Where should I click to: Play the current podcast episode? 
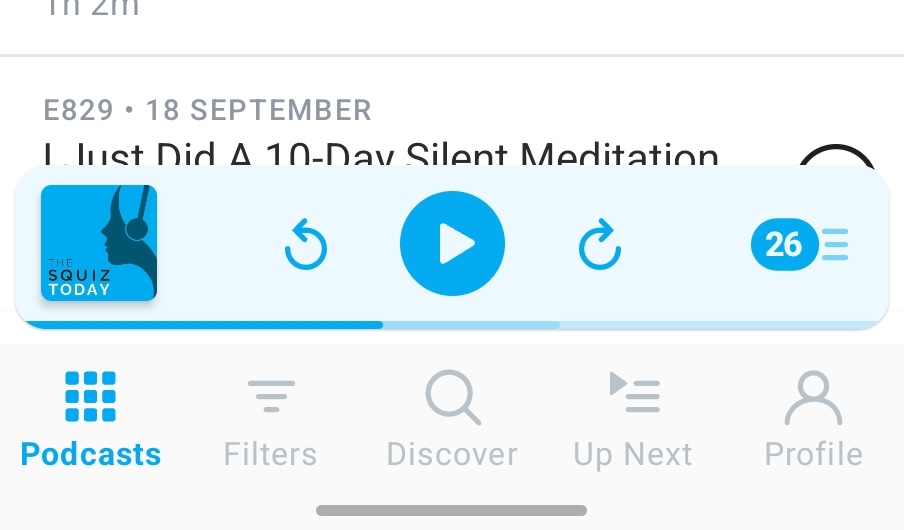coord(452,244)
